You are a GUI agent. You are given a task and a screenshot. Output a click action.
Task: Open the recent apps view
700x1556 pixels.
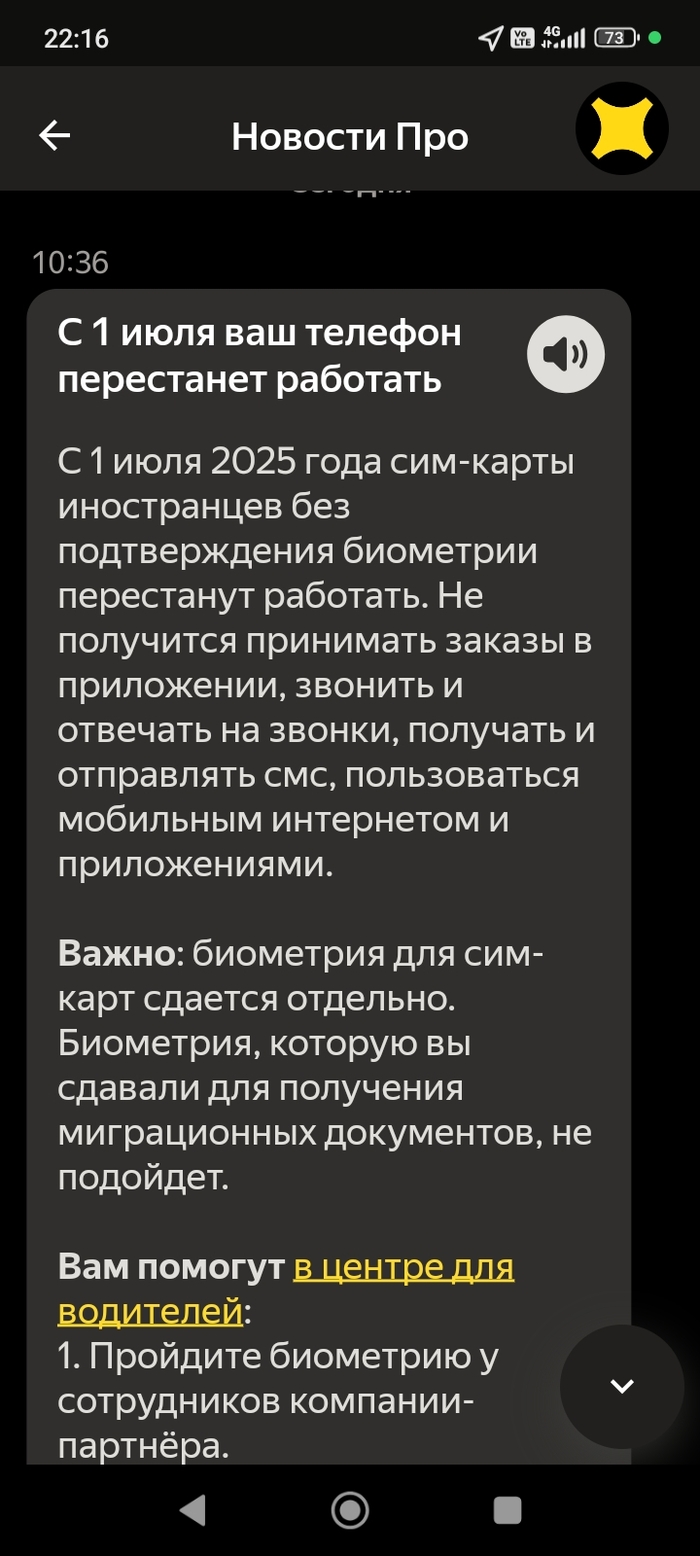[508, 1510]
